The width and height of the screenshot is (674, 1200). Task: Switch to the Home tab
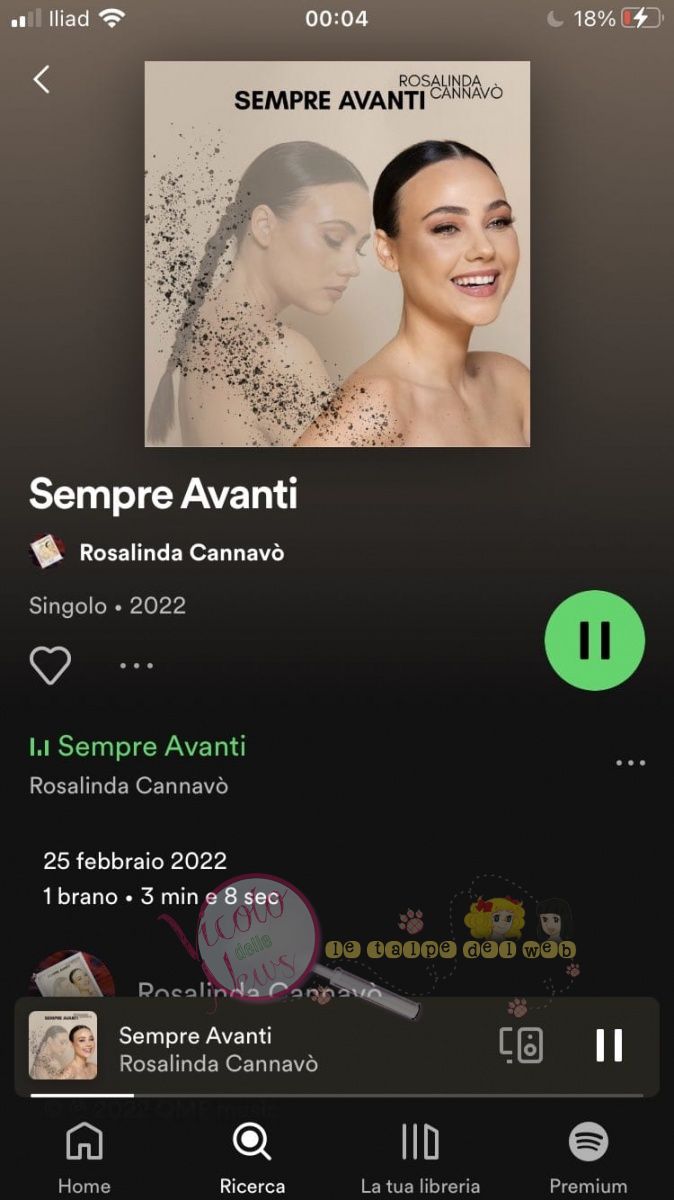coord(84,1158)
